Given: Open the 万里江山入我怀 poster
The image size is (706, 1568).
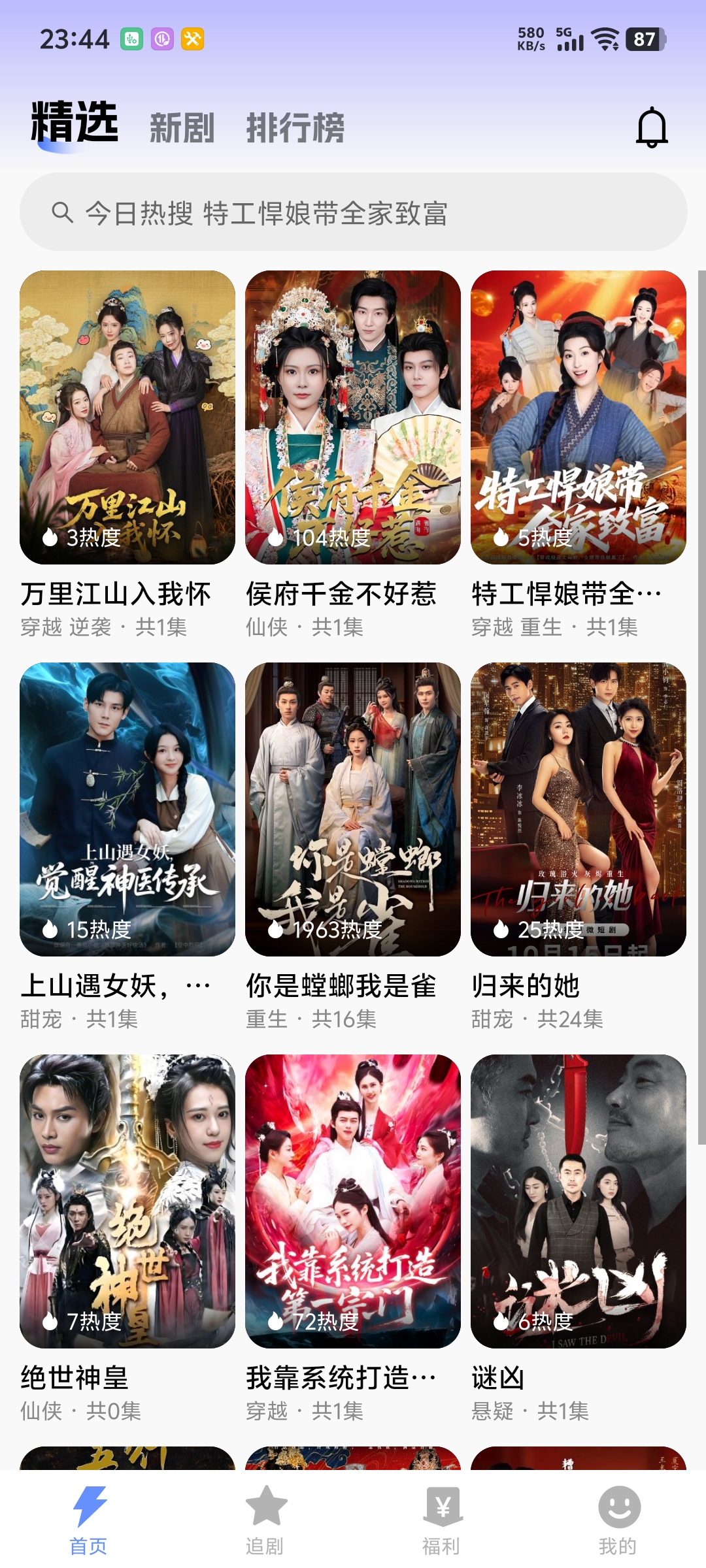Looking at the screenshot, I should coord(127,418).
